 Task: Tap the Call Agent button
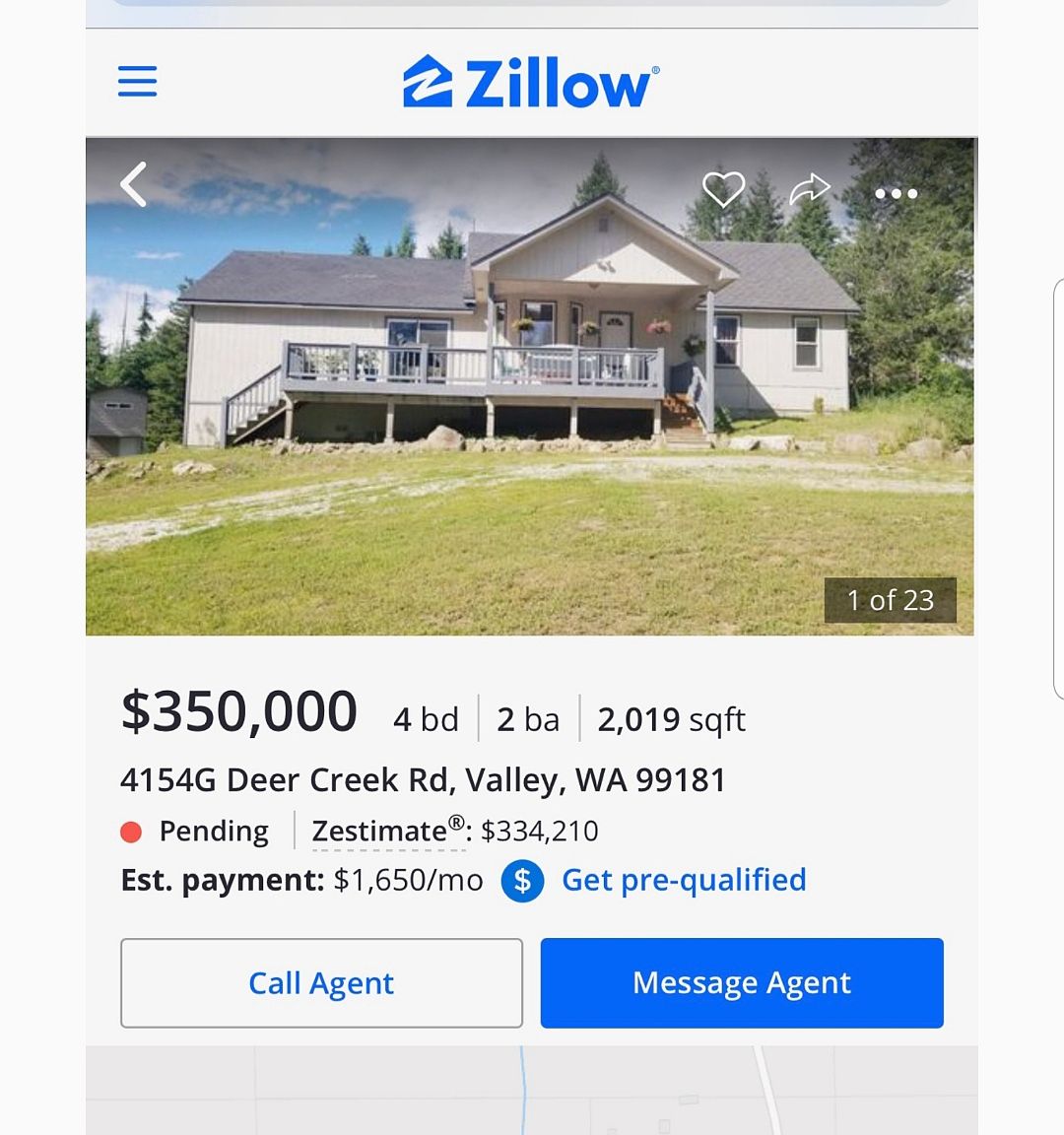click(x=321, y=983)
